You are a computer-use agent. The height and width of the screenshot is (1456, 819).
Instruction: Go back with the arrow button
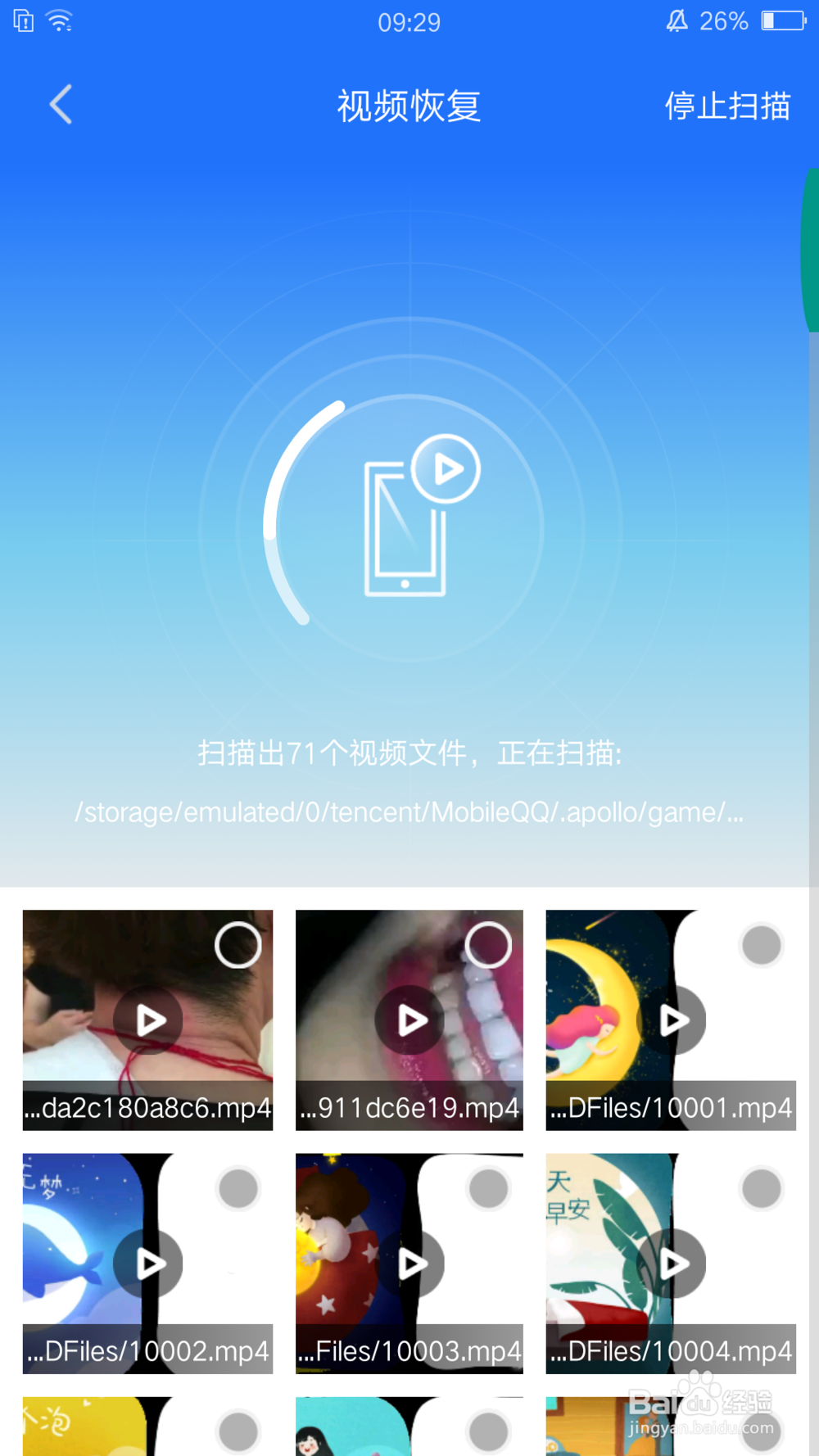60,104
